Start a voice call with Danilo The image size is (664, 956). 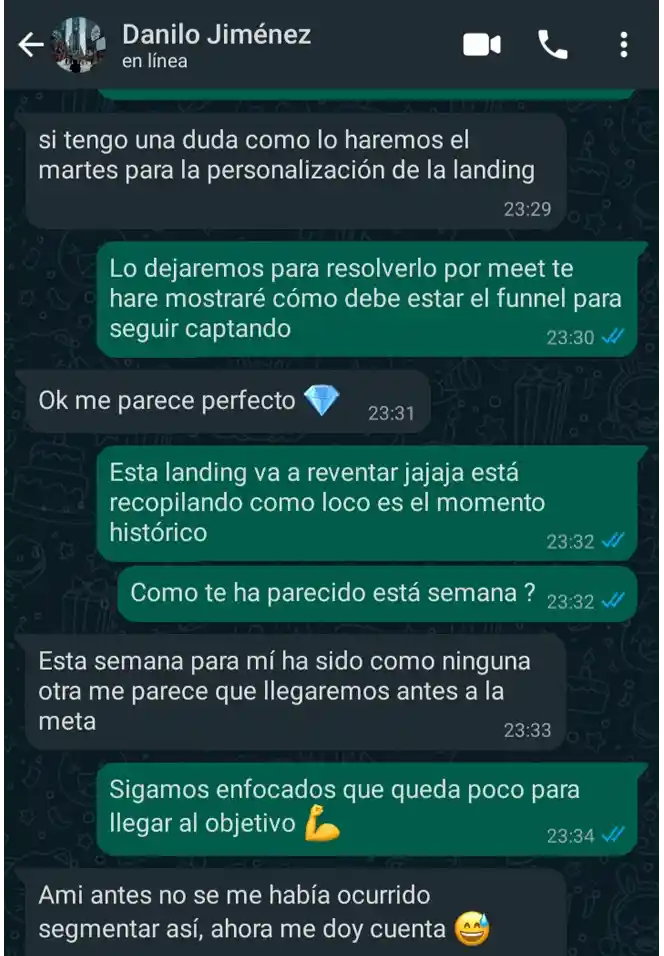[x=553, y=45]
